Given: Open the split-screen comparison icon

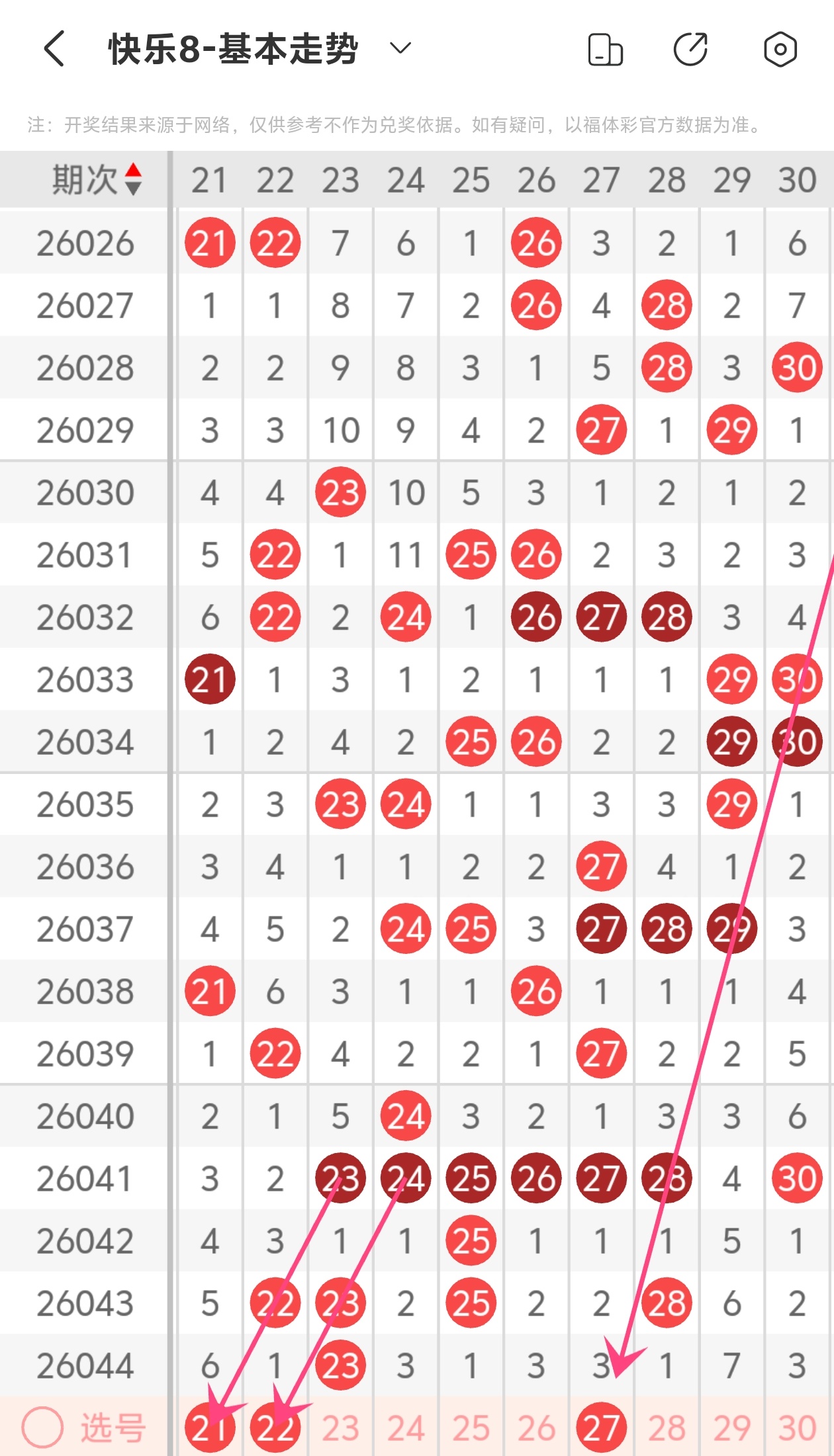Looking at the screenshot, I should click(x=606, y=48).
